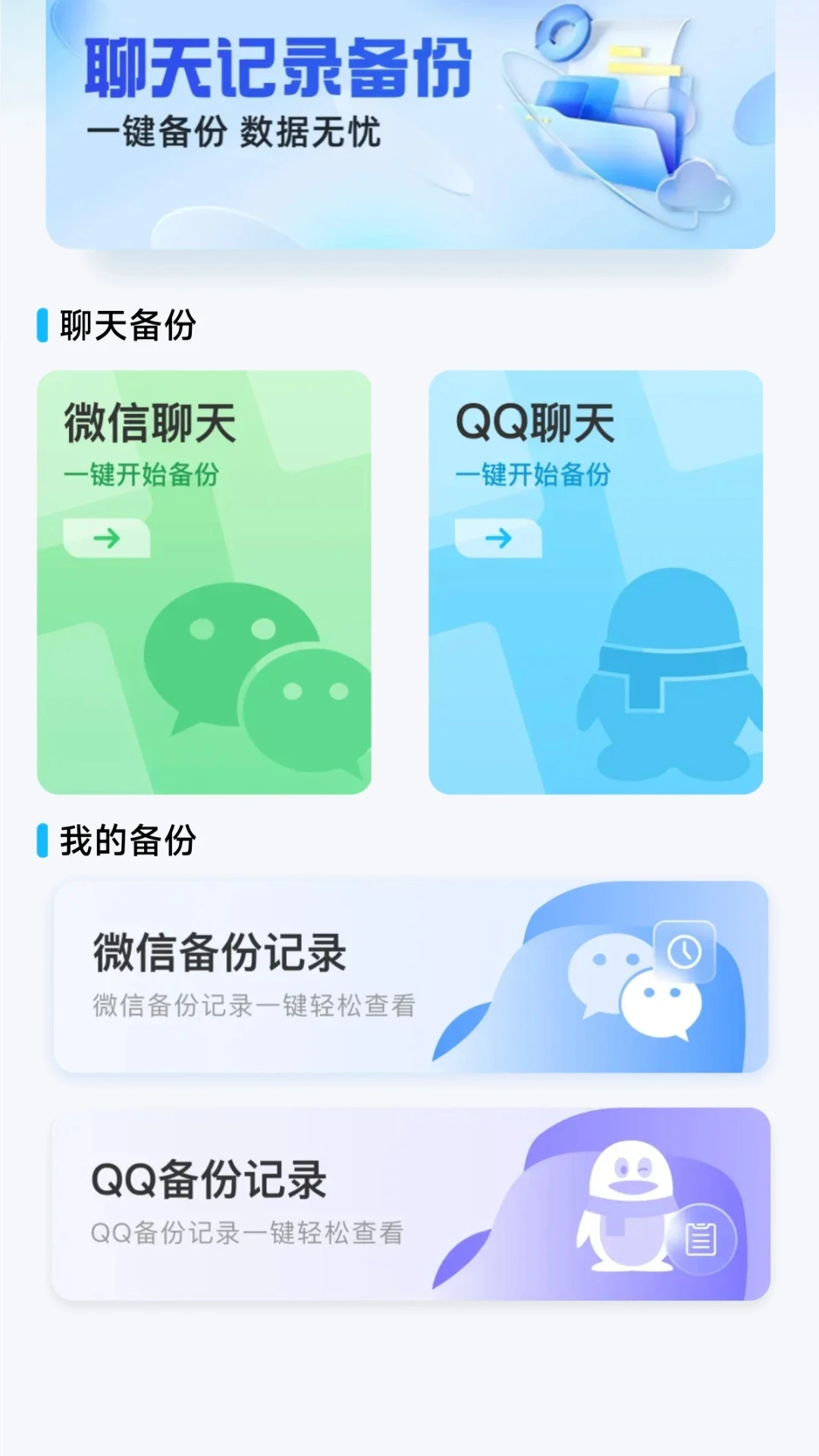Click the QQ penguin icon on the blue card
This screenshot has width=819, height=1456.
tap(667, 675)
